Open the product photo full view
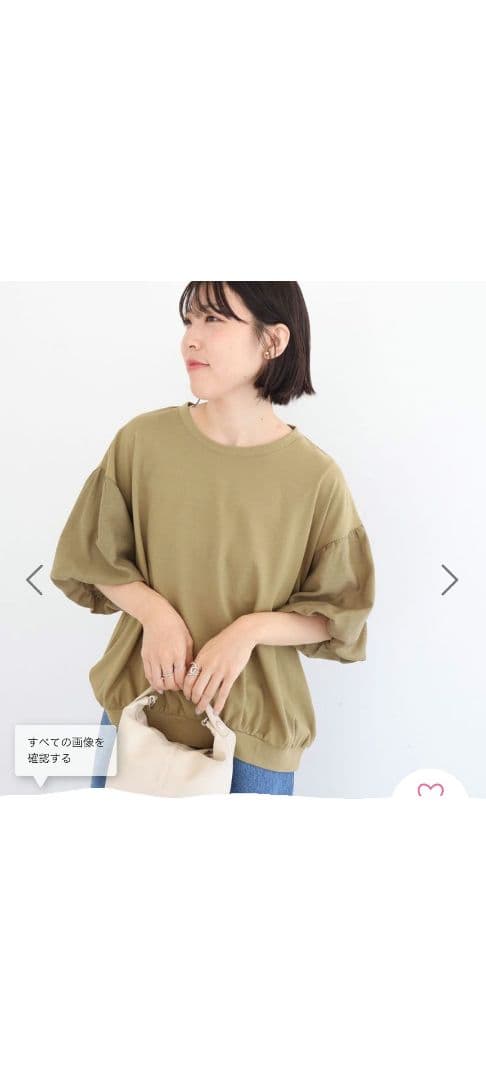Image resolution: width=486 pixels, height=1080 pixels. click(243, 539)
